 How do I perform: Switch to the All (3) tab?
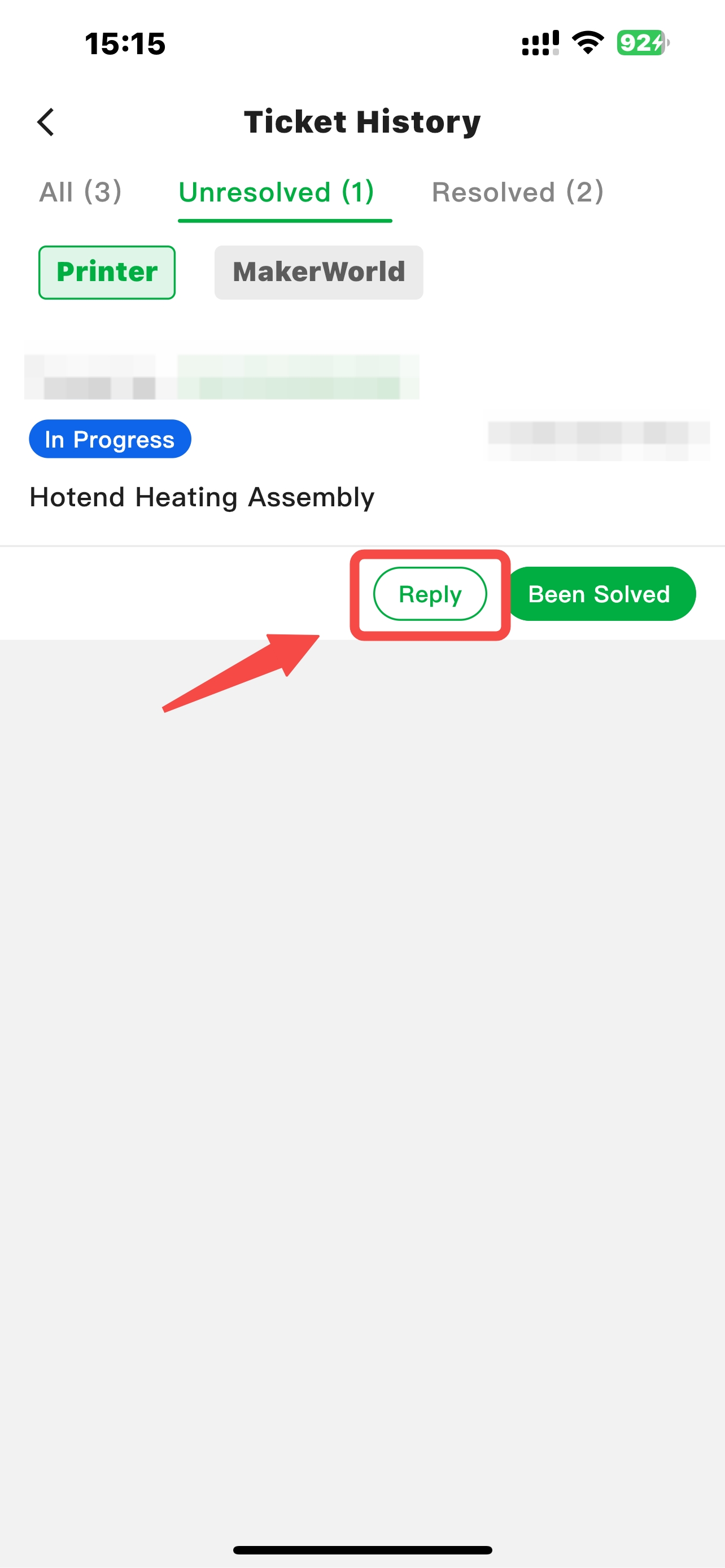pos(80,192)
